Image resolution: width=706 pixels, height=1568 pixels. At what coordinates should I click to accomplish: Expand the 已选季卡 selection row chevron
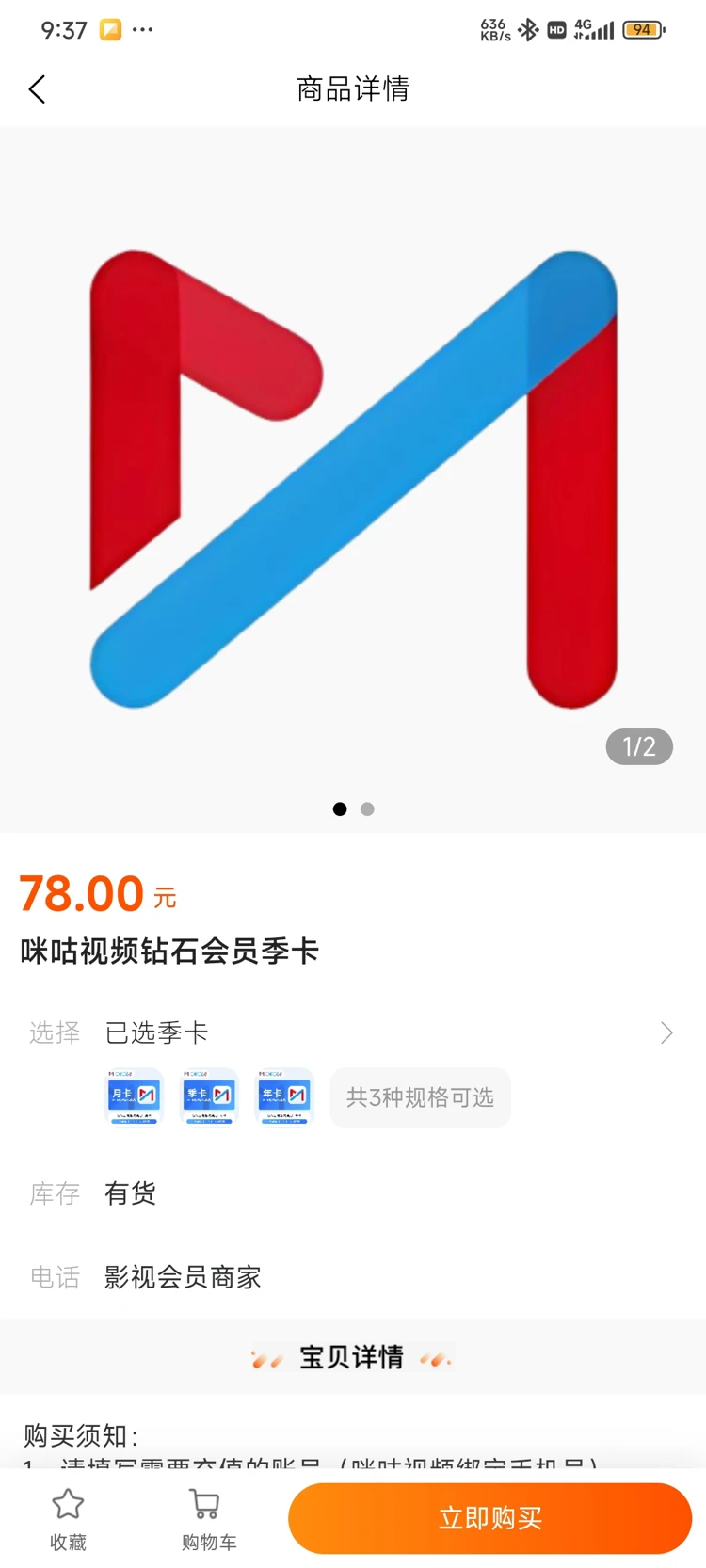point(667,1032)
